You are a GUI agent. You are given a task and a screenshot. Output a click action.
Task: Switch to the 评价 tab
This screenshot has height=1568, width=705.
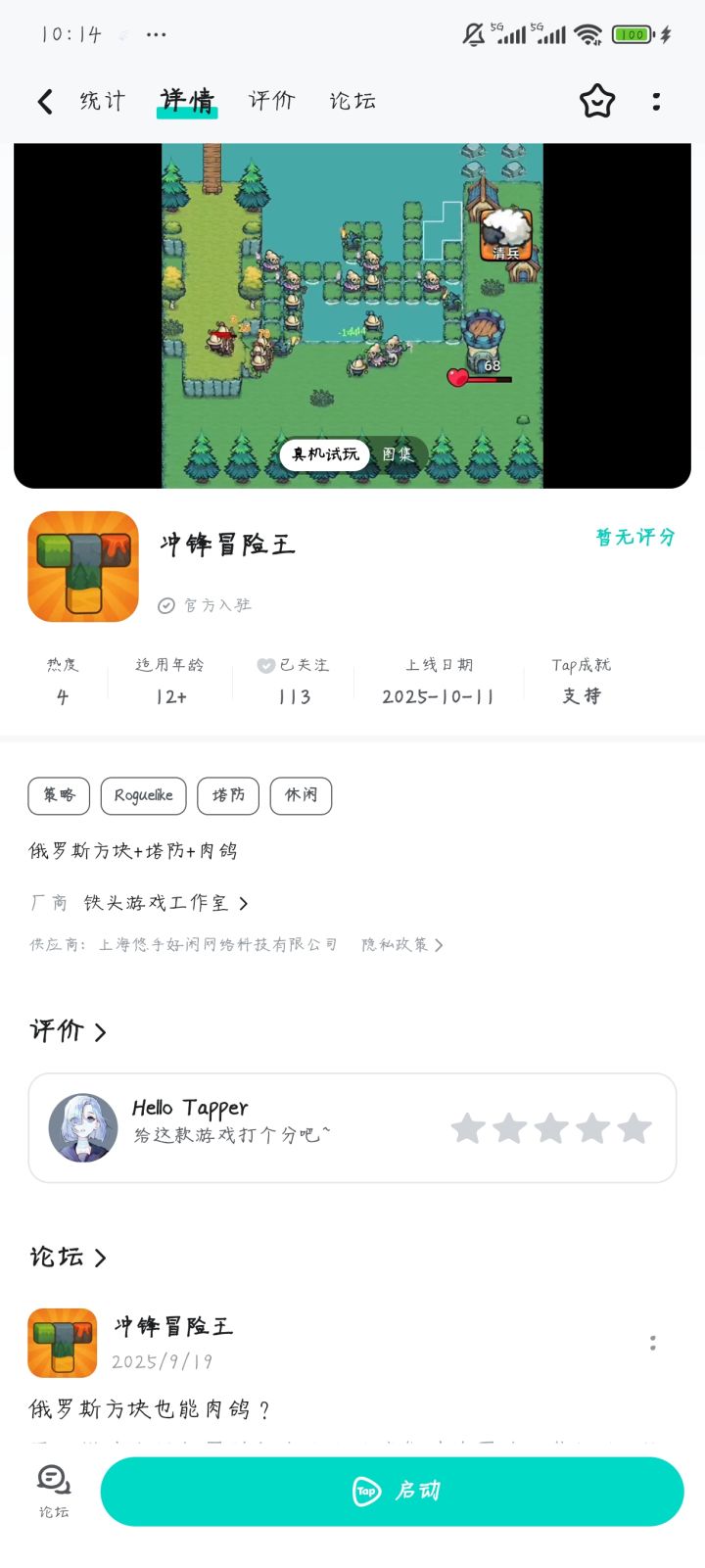(271, 101)
